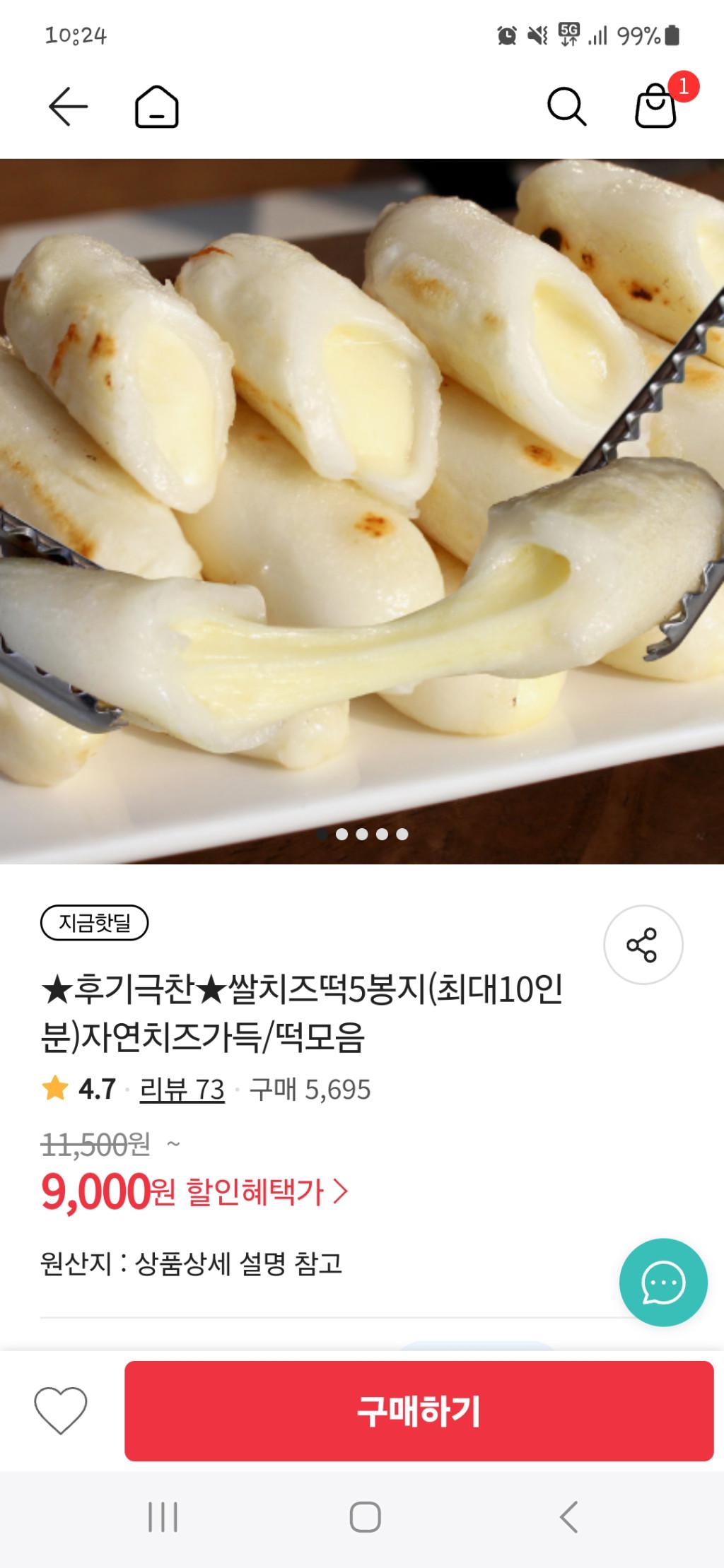This screenshot has width=724, height=1568.
Task: Go to the phone home screen
Action: click(365, 1517)
